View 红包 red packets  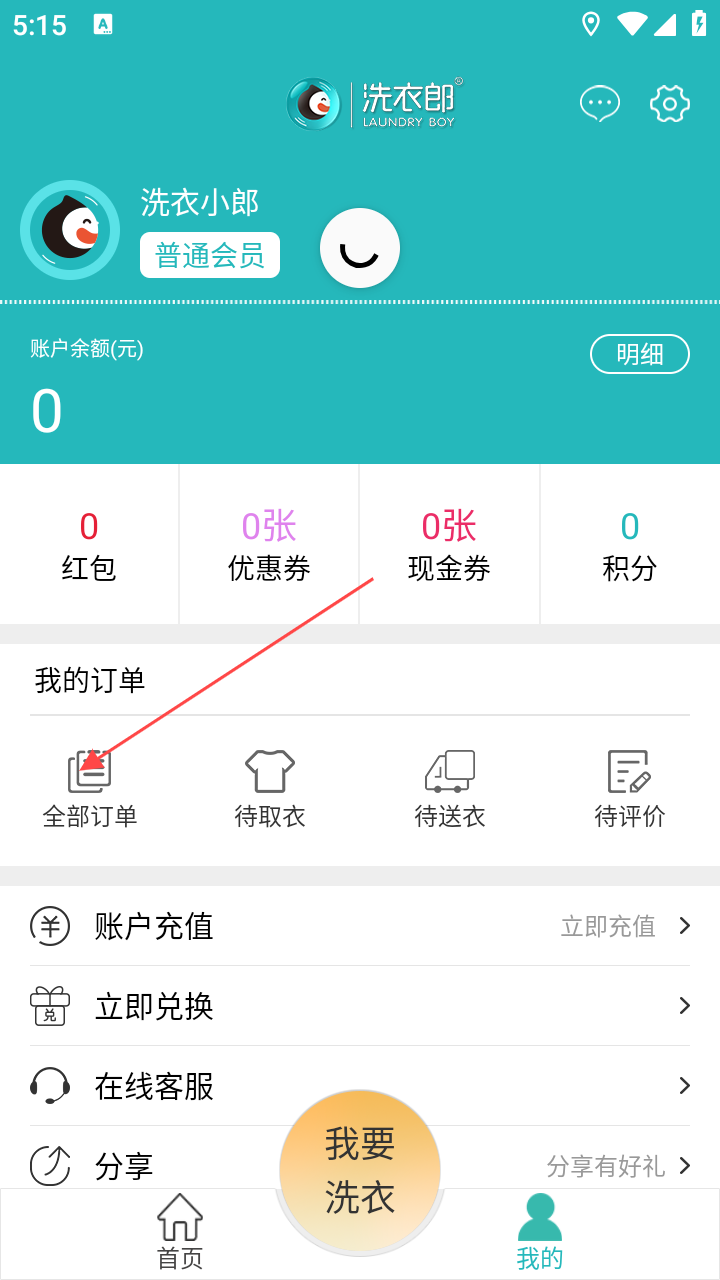point(89,545)
